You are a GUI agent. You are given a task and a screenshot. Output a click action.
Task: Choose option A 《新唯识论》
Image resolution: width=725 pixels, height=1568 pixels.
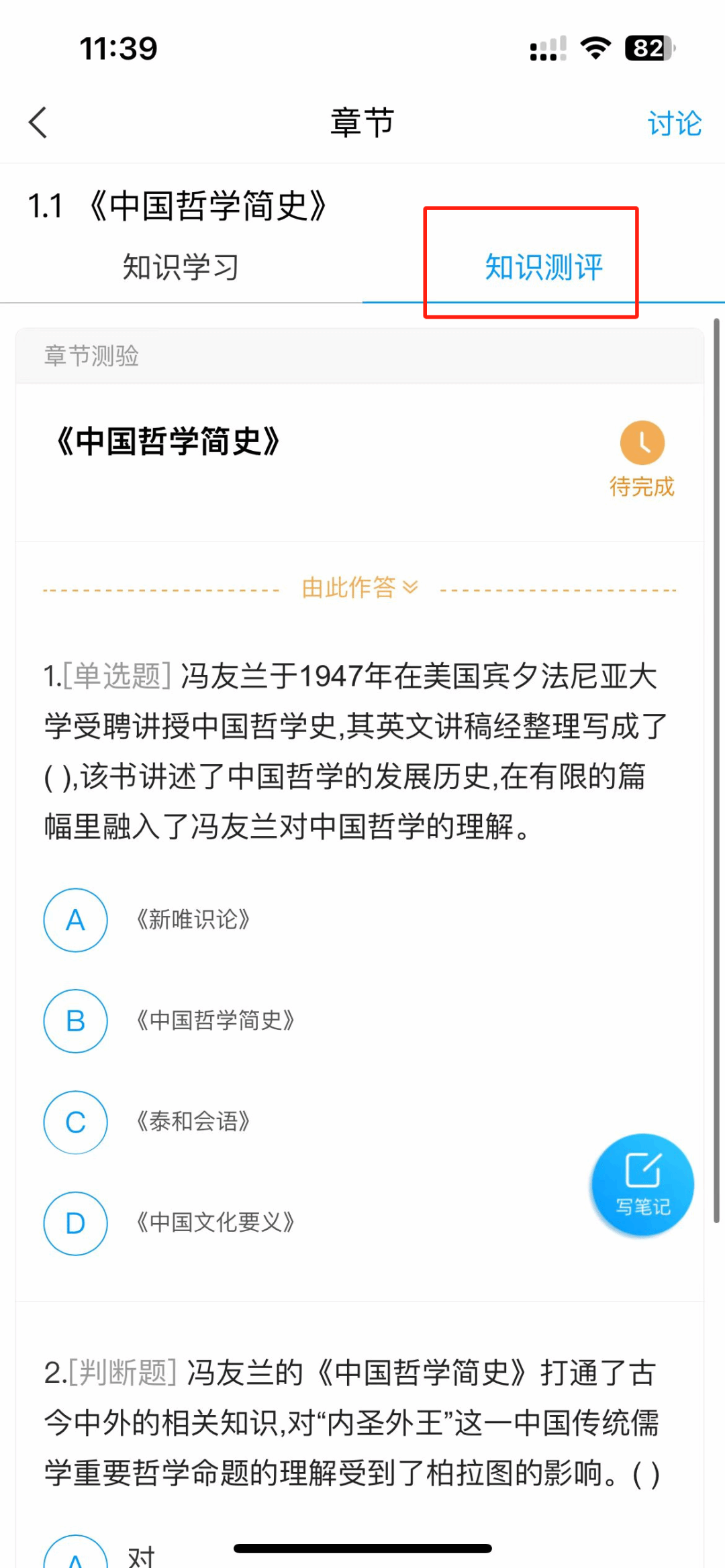click(x=76, y=920)
